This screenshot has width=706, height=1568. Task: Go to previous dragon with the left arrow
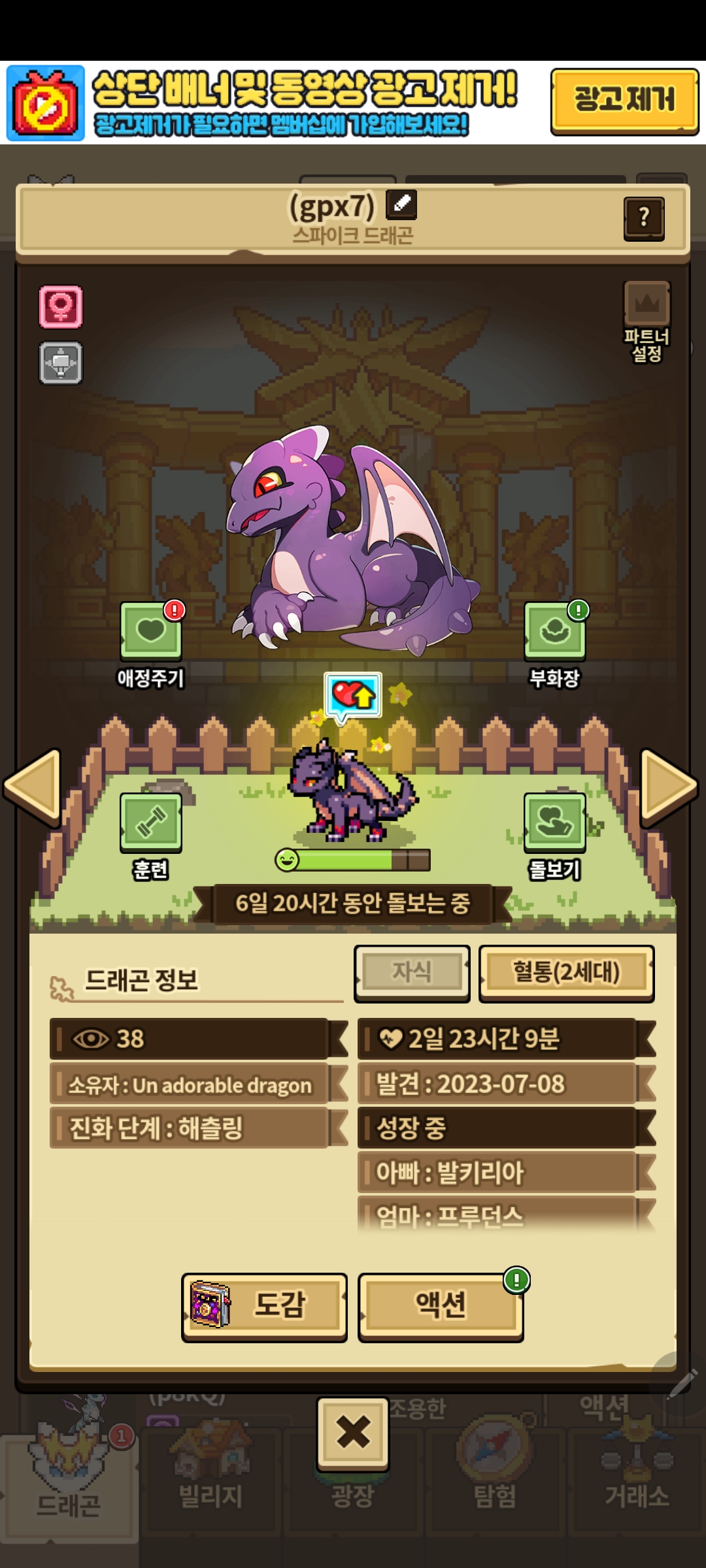[33, 787]
